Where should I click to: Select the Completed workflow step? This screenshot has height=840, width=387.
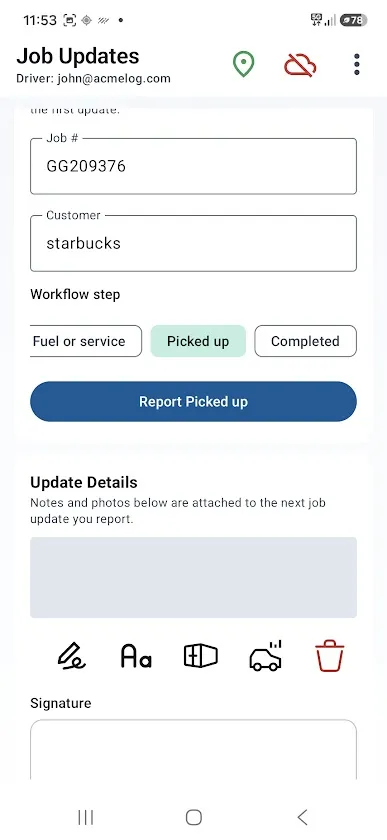(306, 341)
